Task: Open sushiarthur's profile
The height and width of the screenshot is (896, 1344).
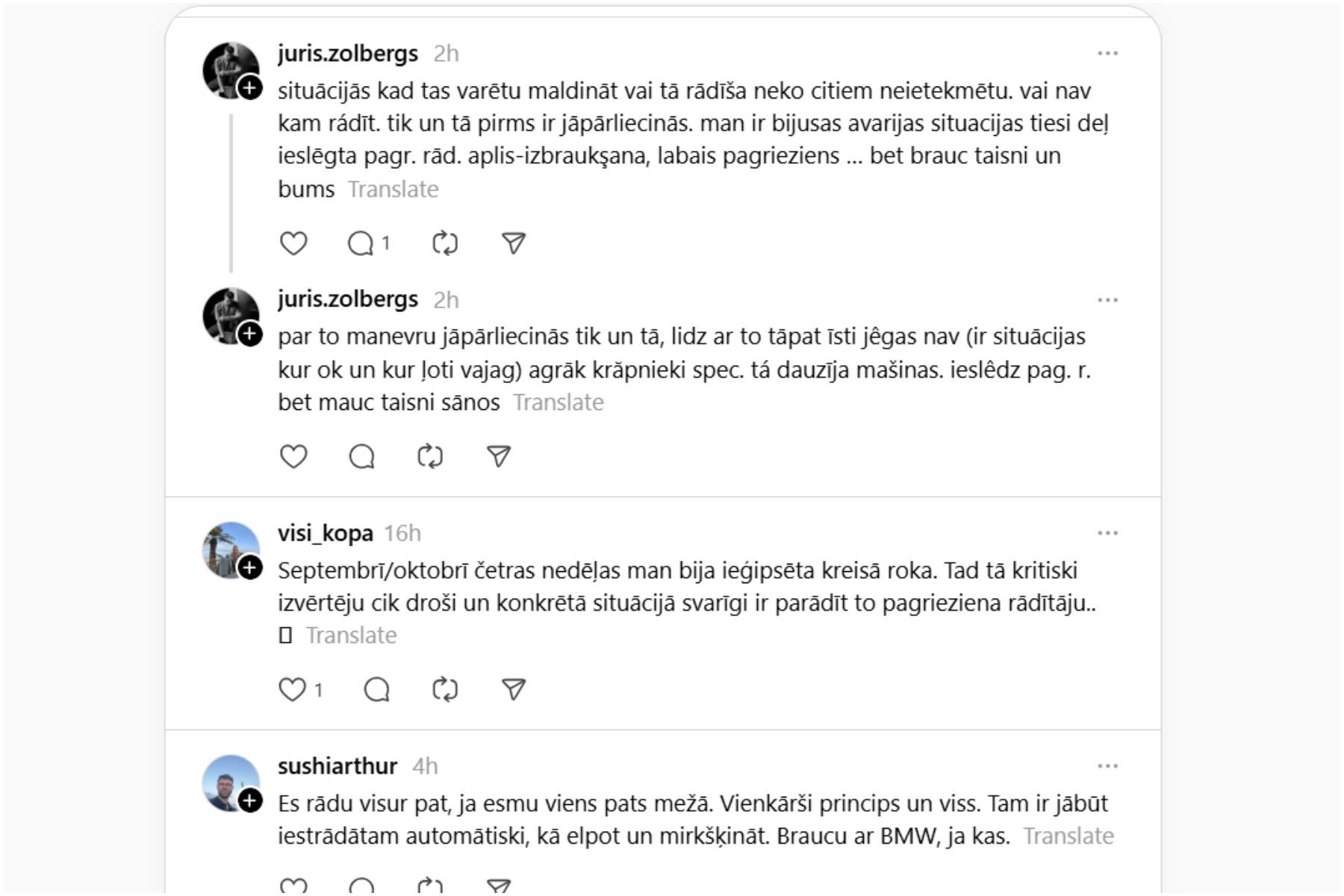Action: coord(337,766)
